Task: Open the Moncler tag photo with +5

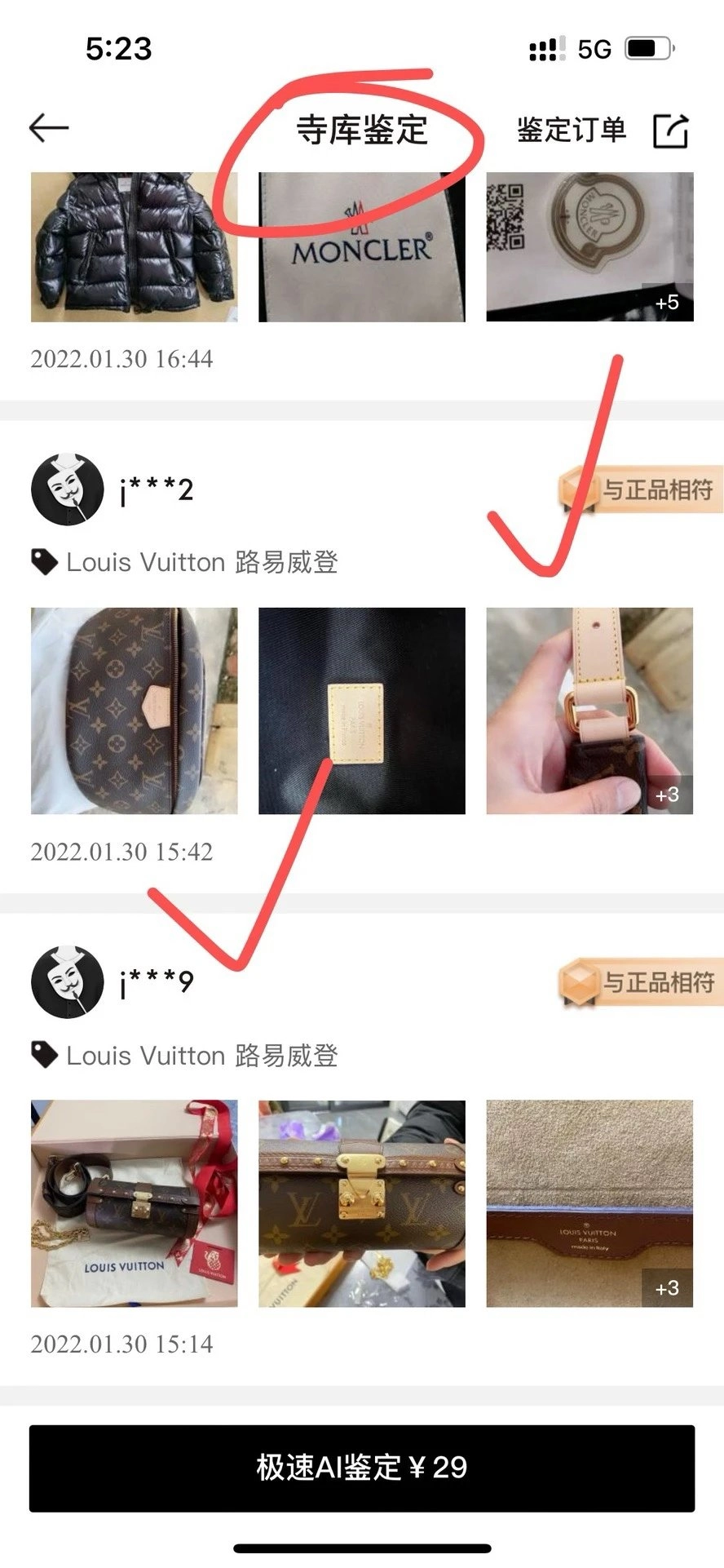Action: (589, 246)
